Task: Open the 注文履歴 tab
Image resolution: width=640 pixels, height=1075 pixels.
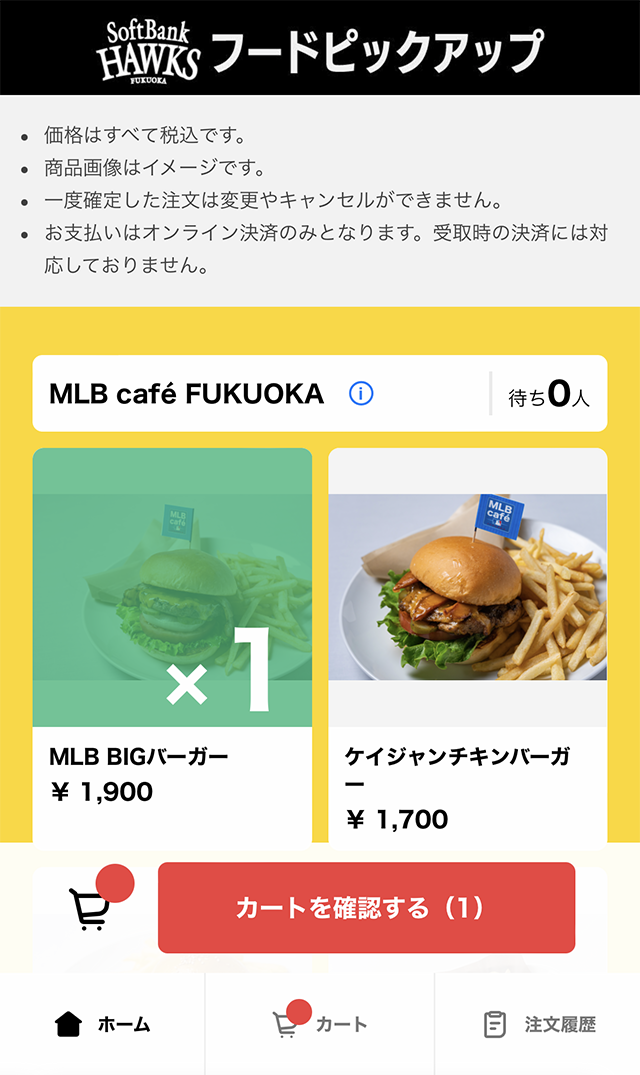Action: pos(538,1024)
